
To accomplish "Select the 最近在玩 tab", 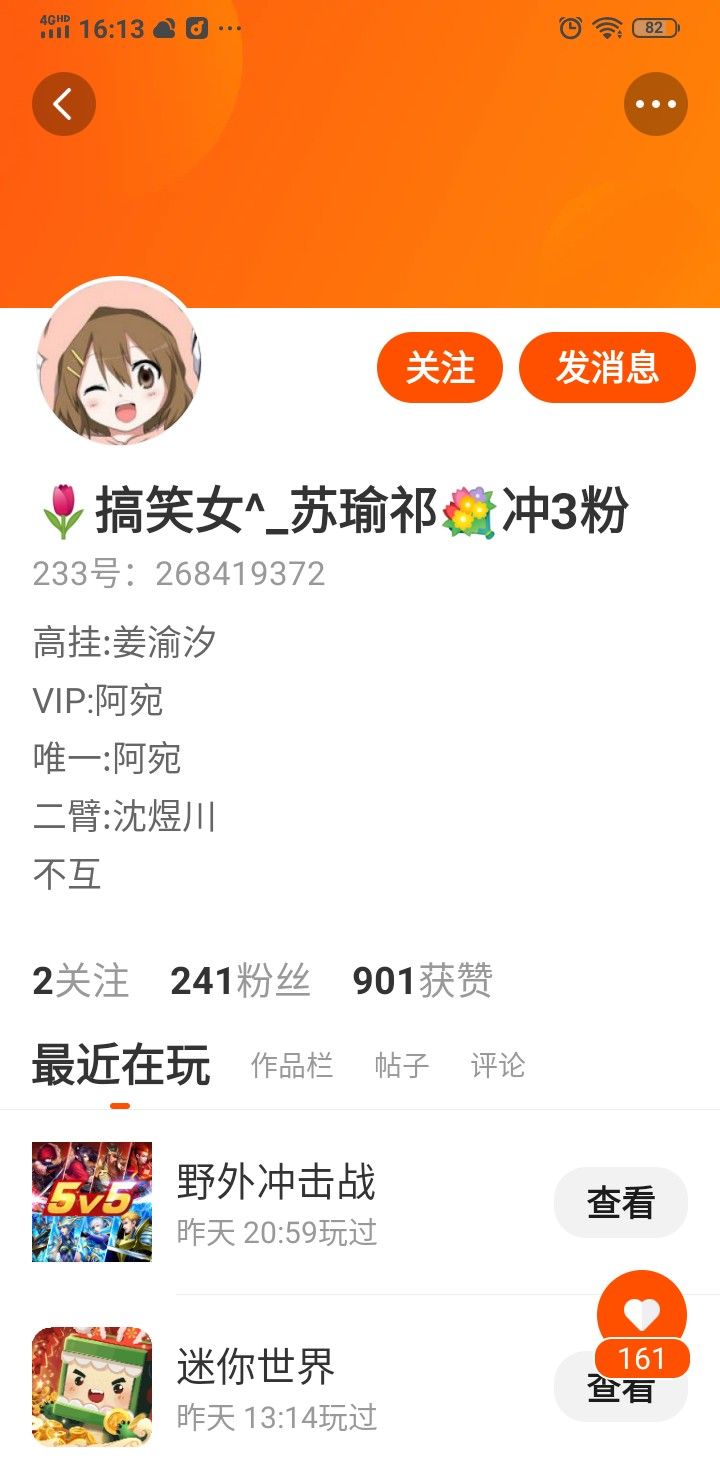I will click(x=121, y=1064).
